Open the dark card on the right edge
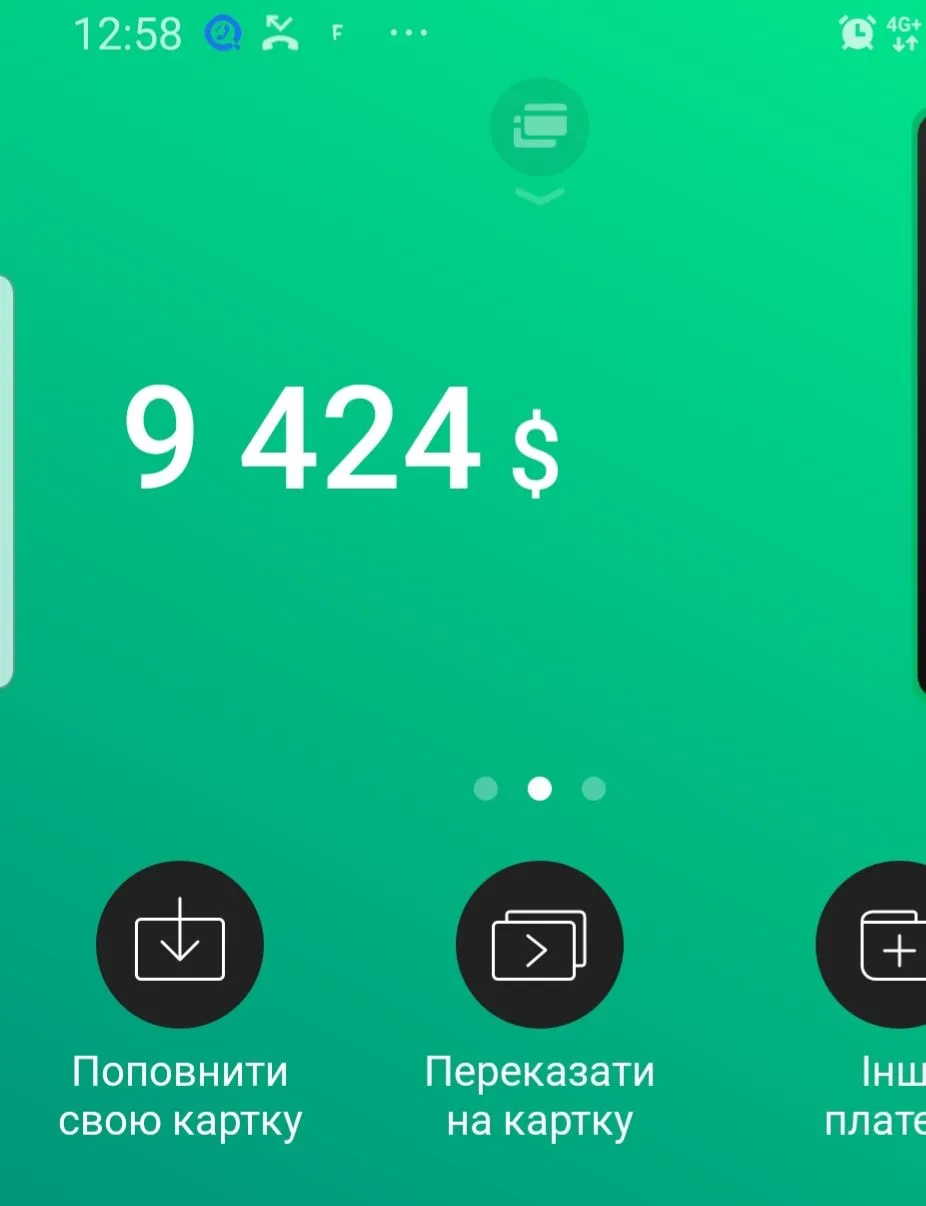The height and width of the screenshot is (1206, 926). 919,400
